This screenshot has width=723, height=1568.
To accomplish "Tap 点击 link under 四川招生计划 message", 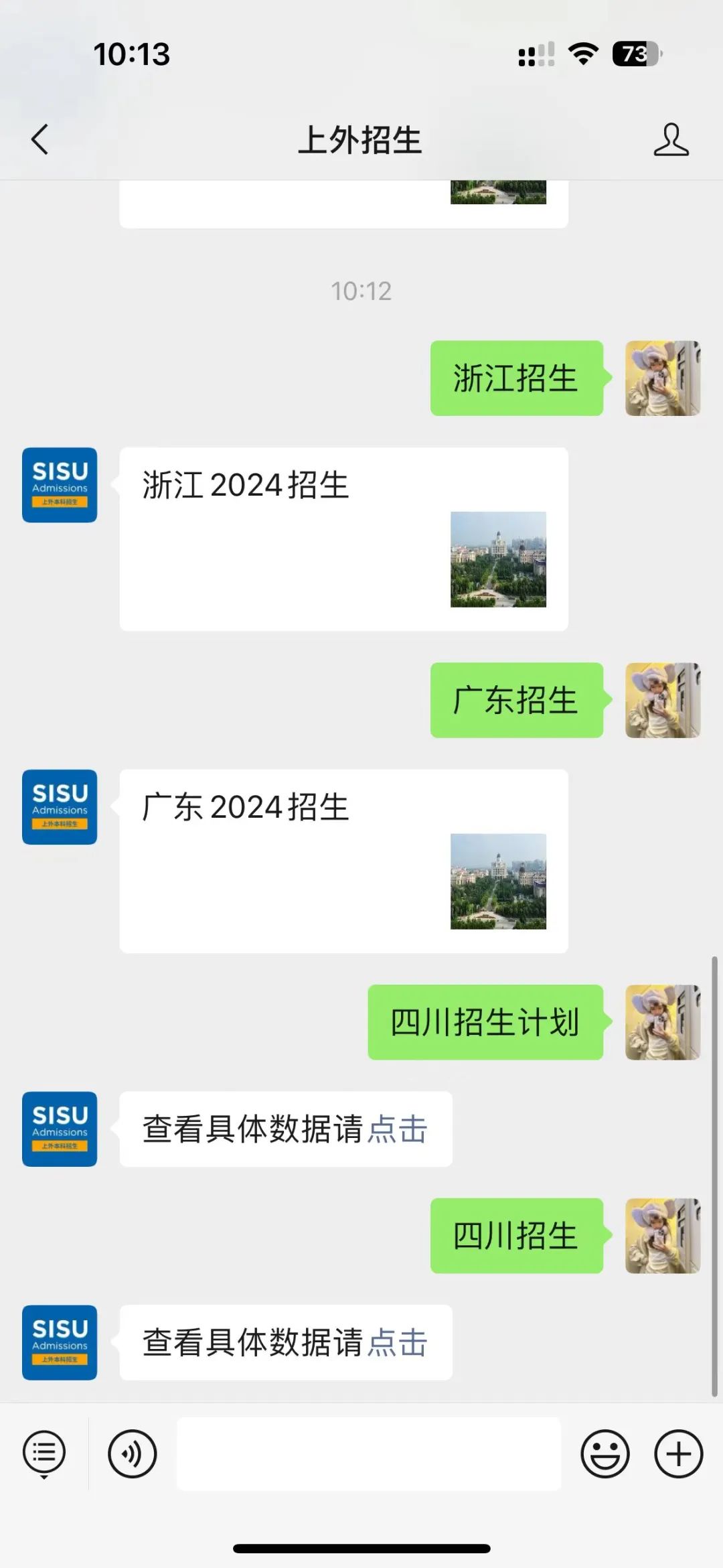I will [398, 1129].
